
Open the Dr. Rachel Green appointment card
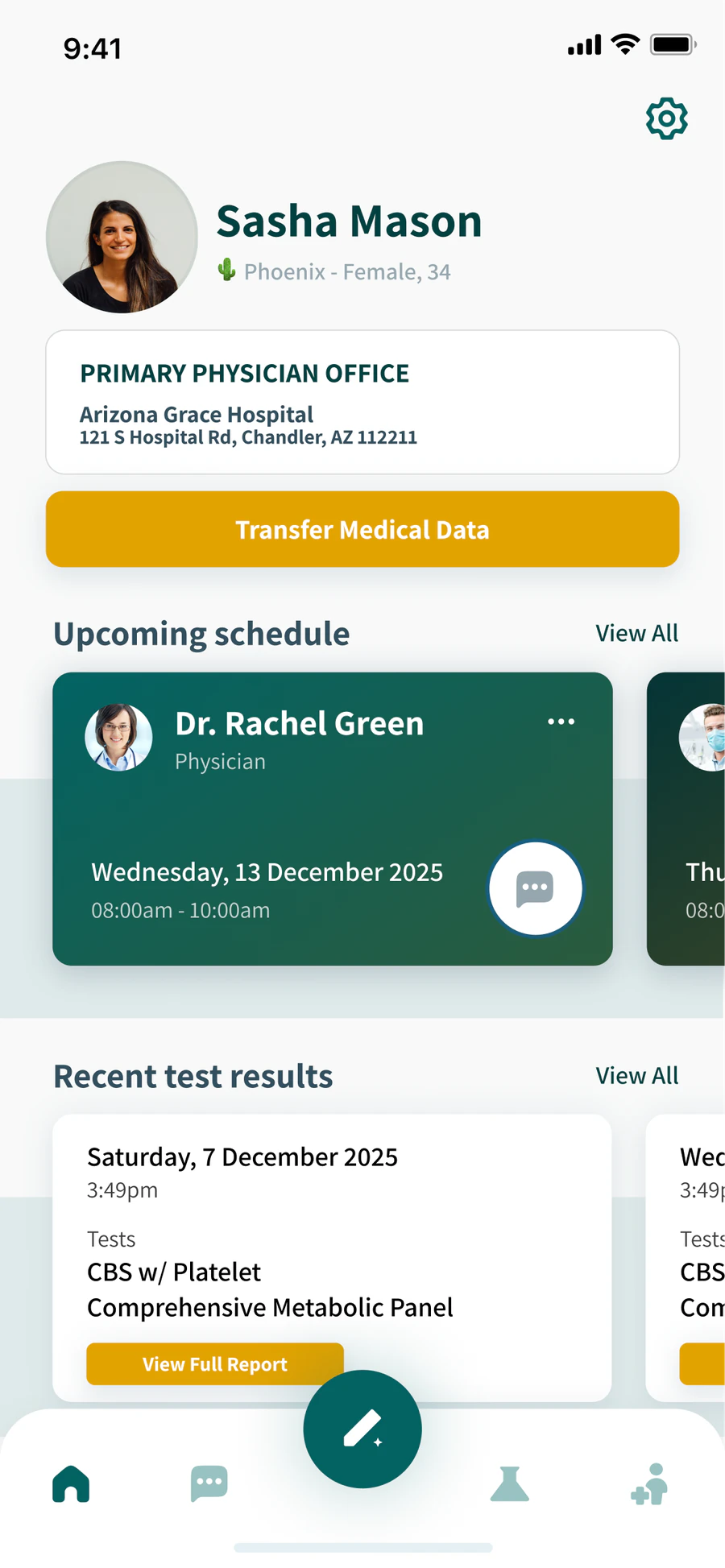click(333, 818)
